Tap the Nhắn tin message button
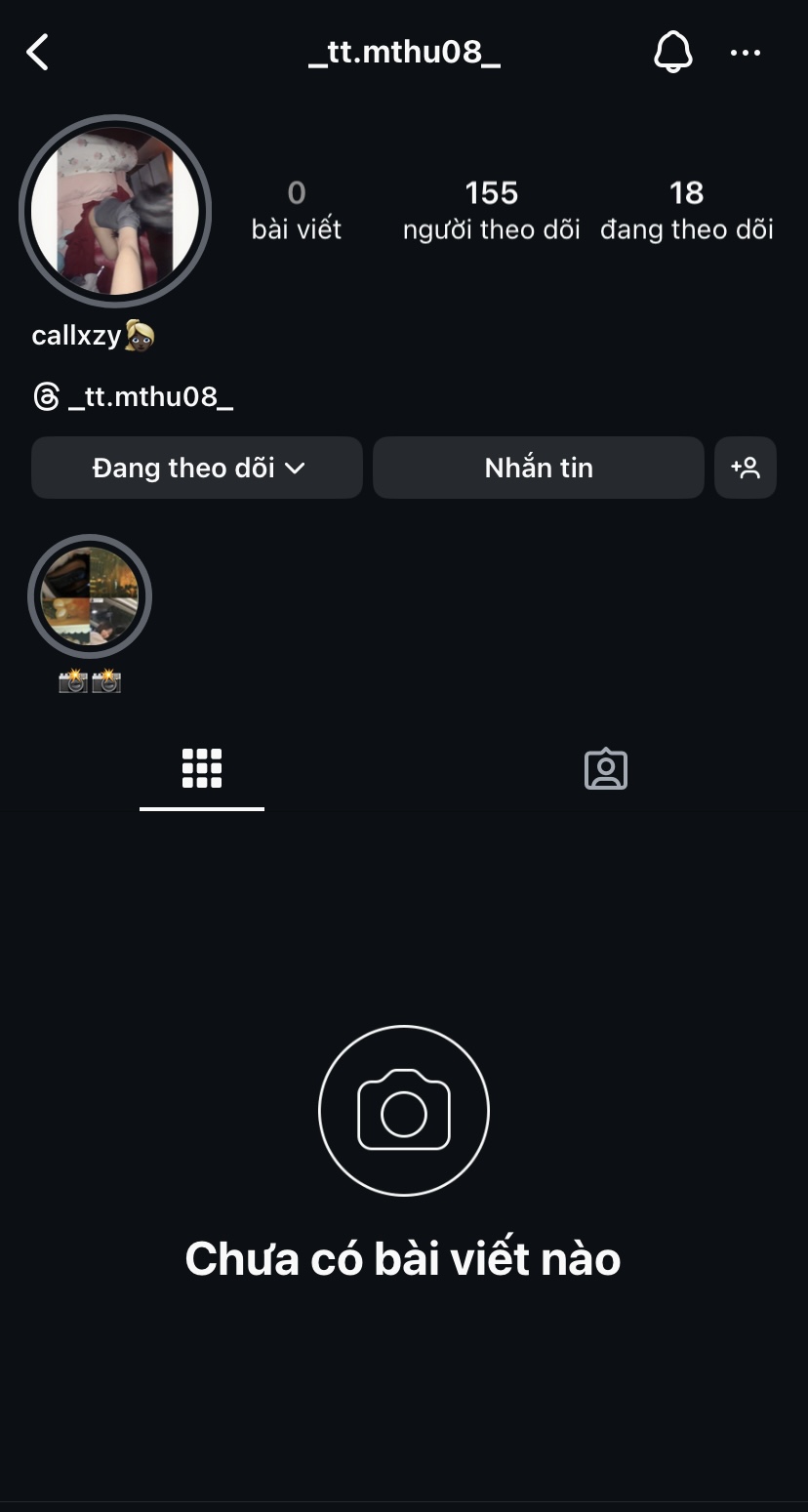 point(538,468)
